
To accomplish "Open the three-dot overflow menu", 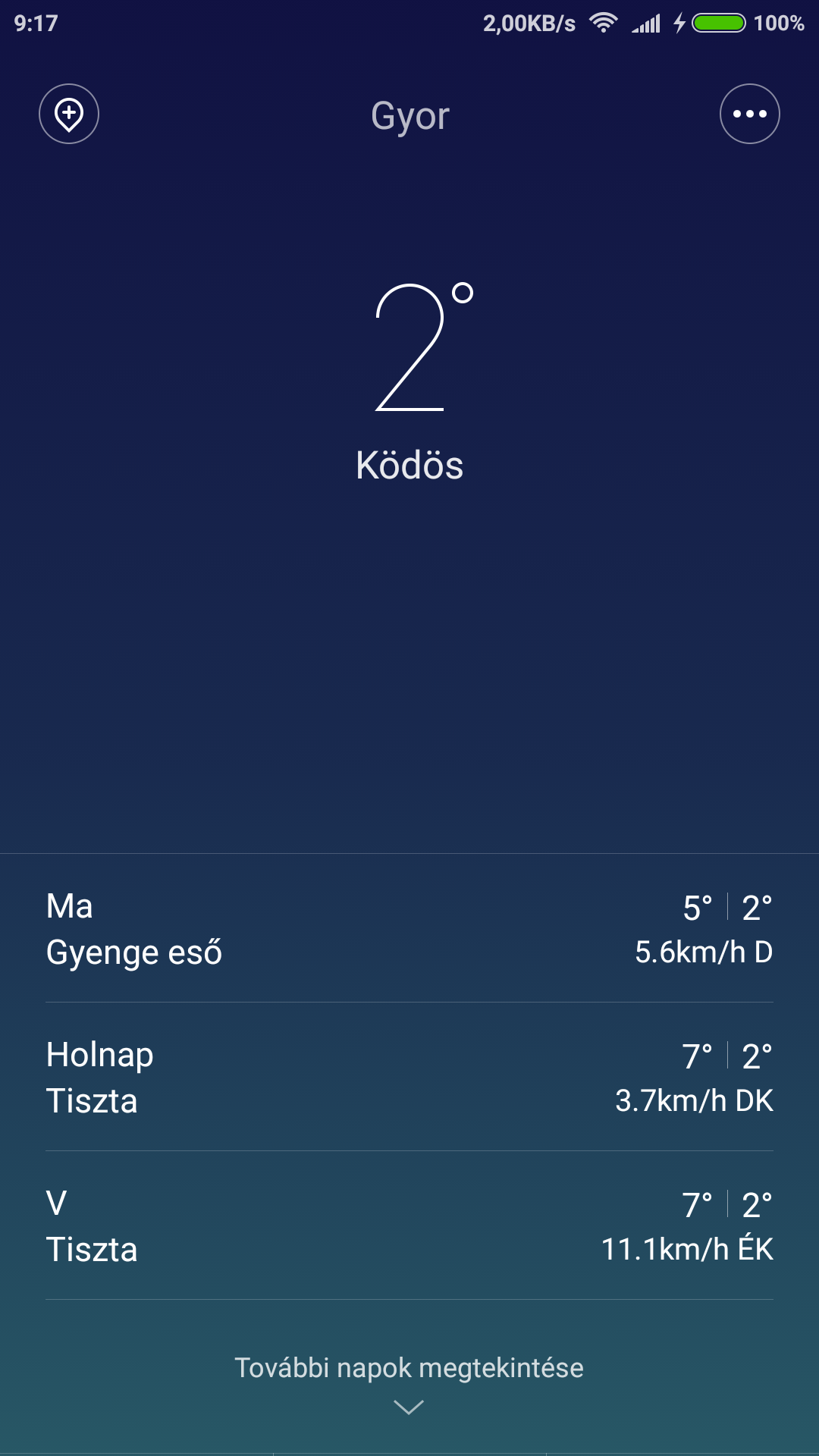I will click(749, 114).
